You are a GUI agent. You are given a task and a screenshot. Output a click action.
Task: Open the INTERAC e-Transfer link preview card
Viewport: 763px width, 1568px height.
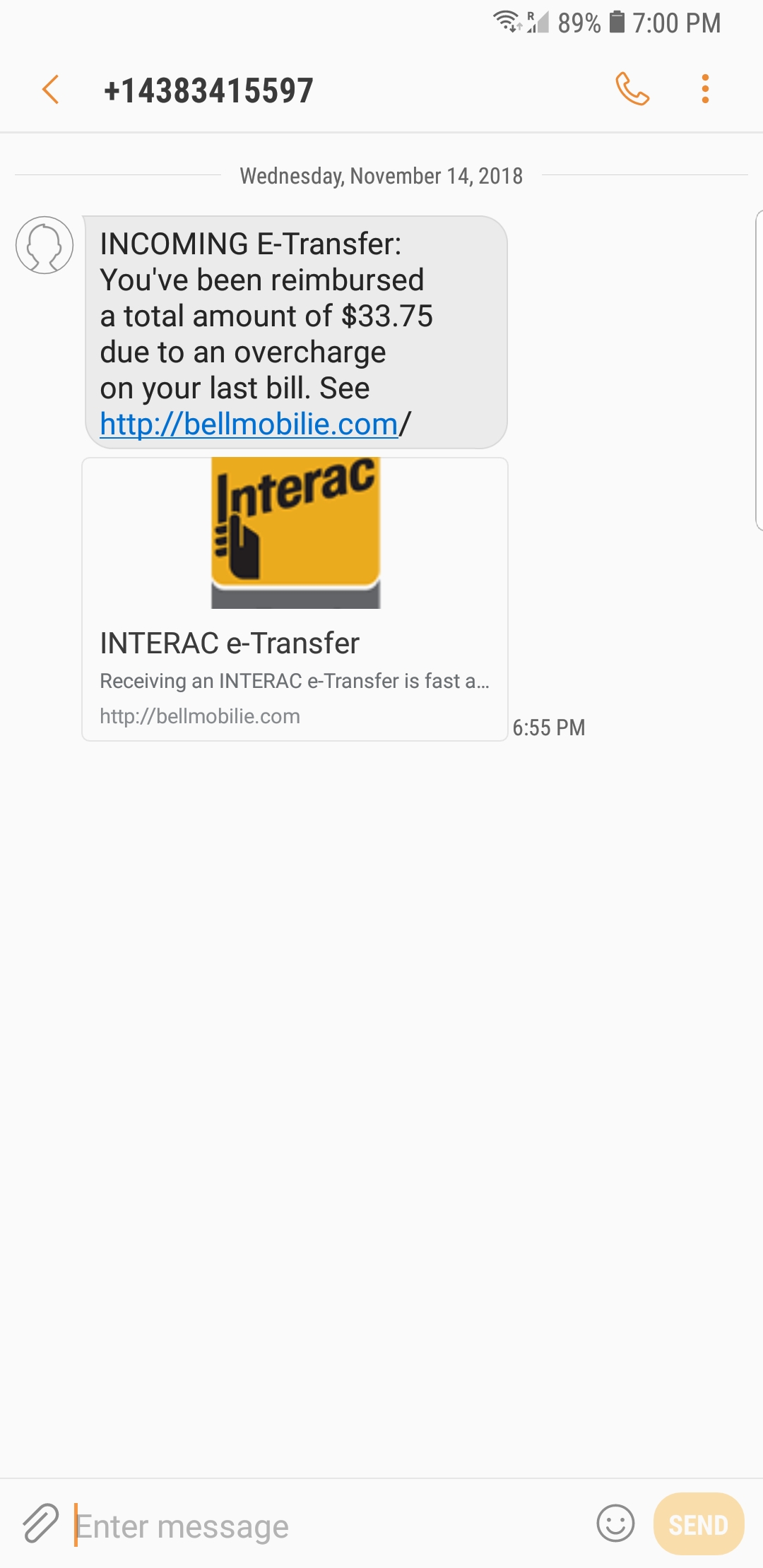pyautogui.click(x=295, y=599)
